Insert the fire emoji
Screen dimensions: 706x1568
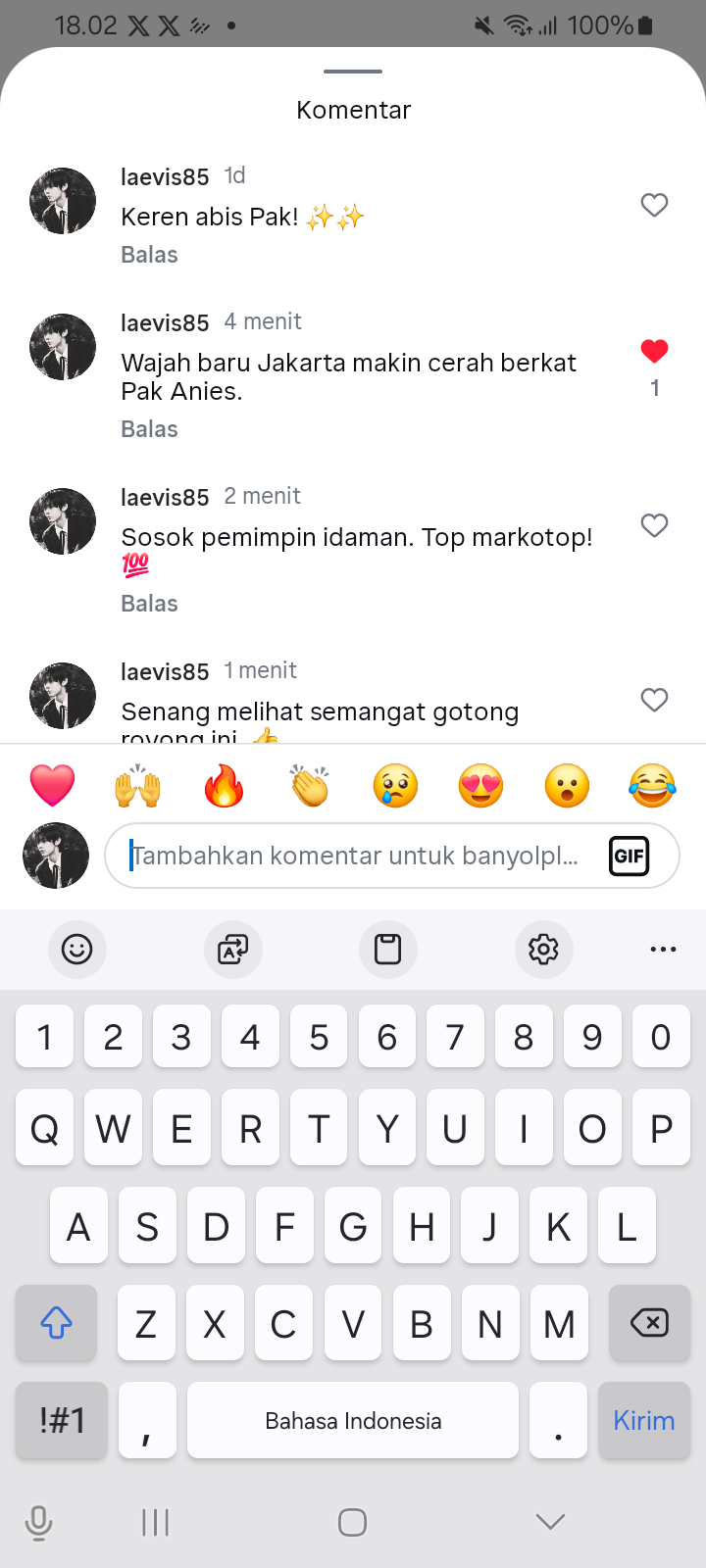pyautogui.click(x=224, y=786)
